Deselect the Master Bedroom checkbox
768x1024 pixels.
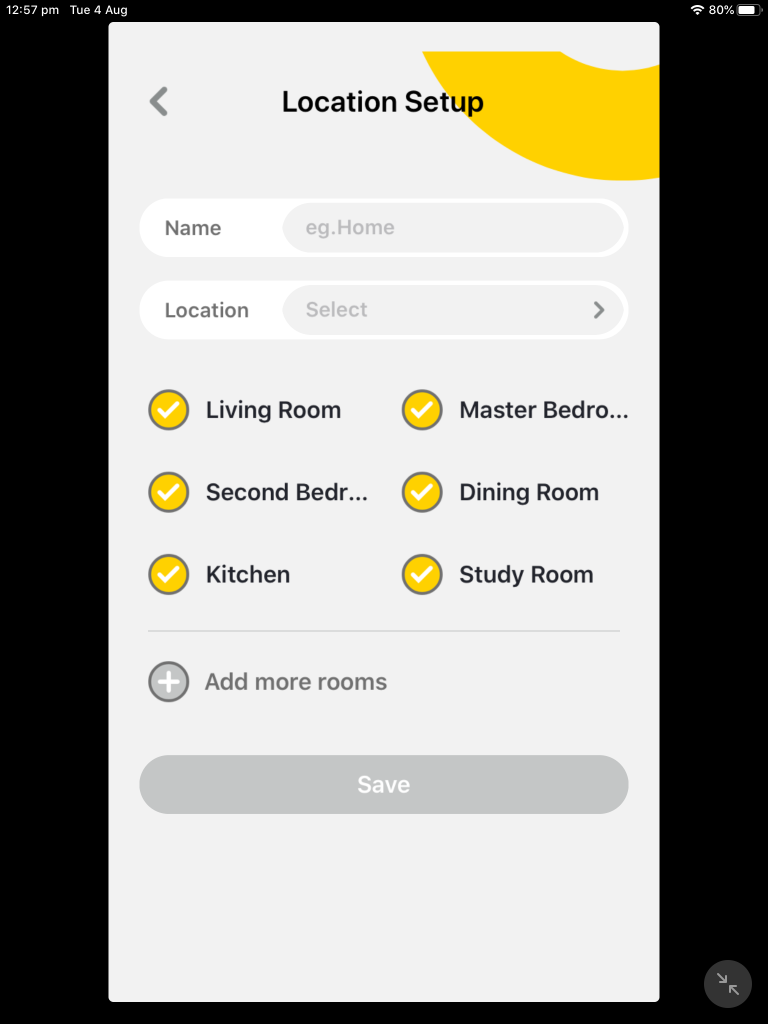click(x=422, y=410)
